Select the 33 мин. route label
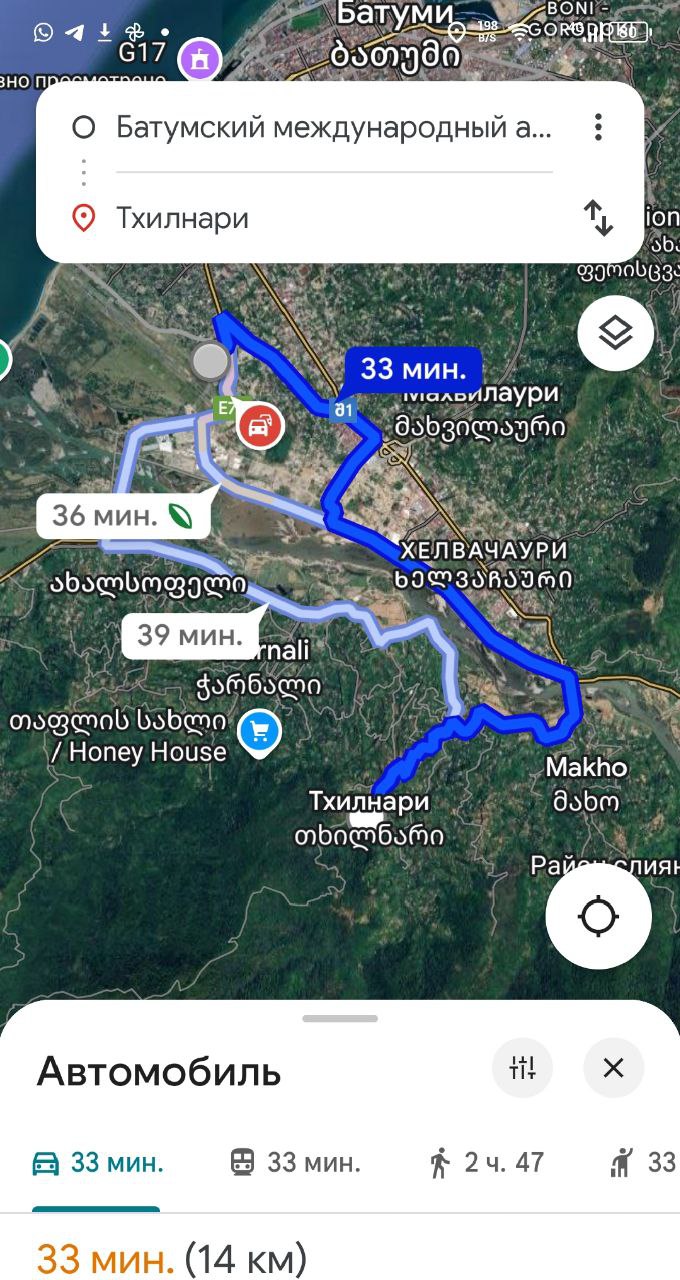 (x=412, y=369)
